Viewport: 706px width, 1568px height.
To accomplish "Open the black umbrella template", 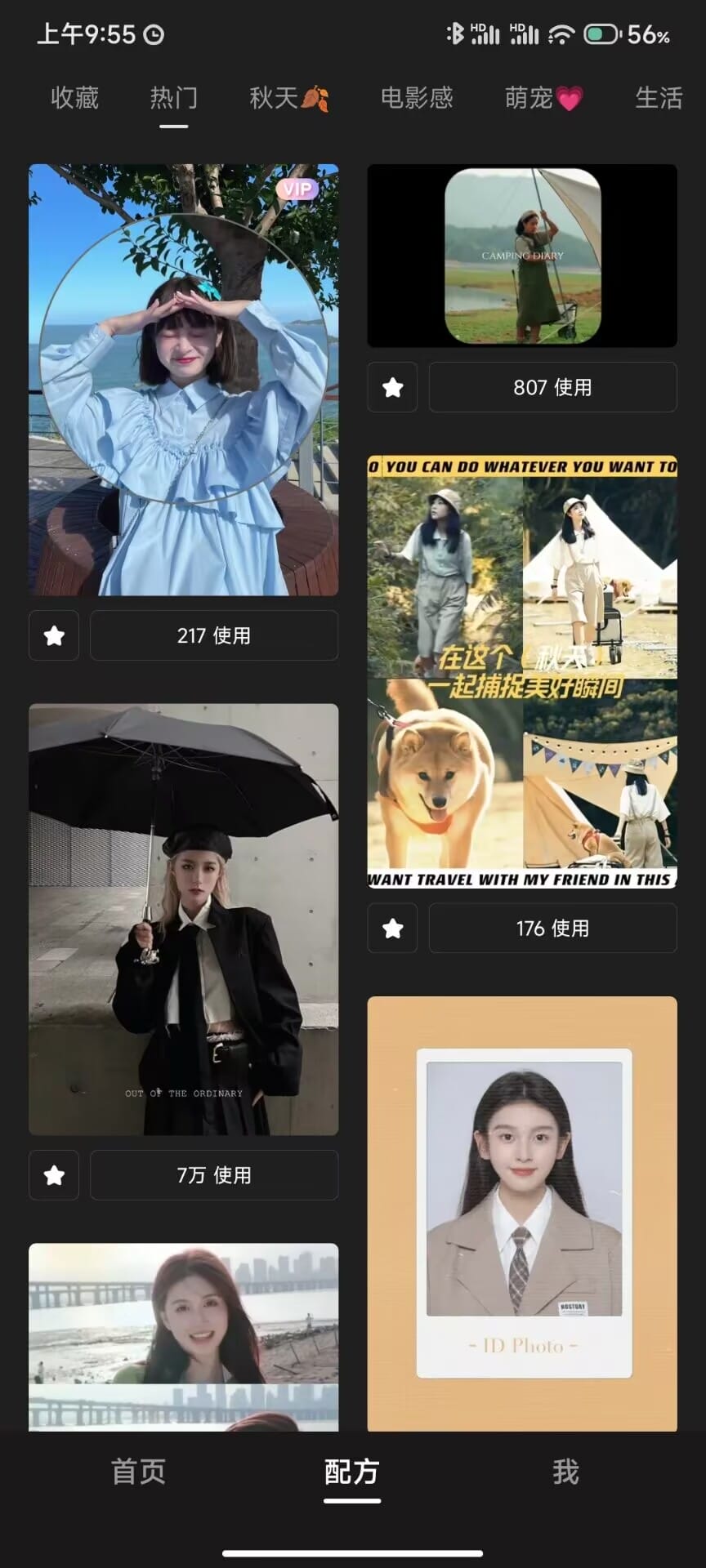I will pyautogui.click(x=184, y=919).
